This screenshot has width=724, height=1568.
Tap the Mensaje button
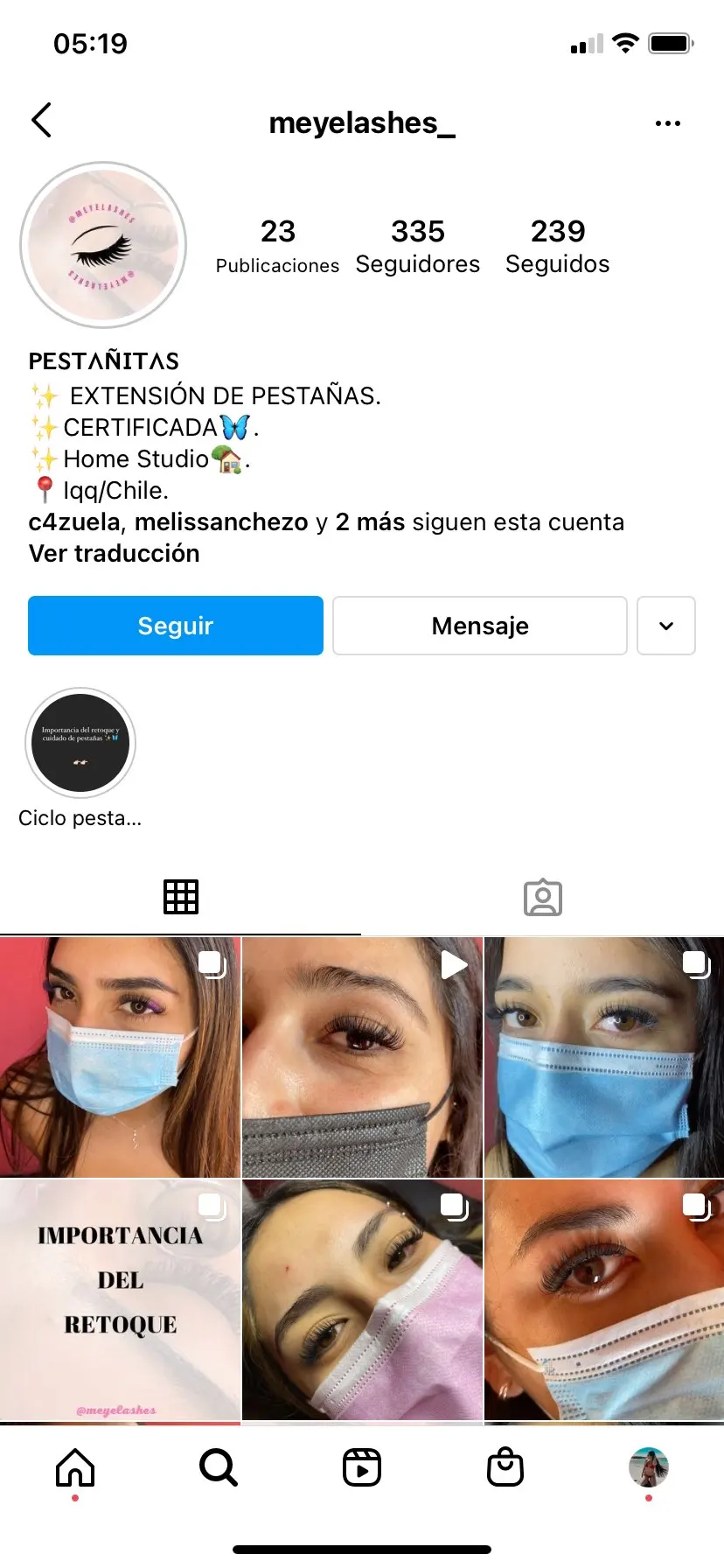480,626
